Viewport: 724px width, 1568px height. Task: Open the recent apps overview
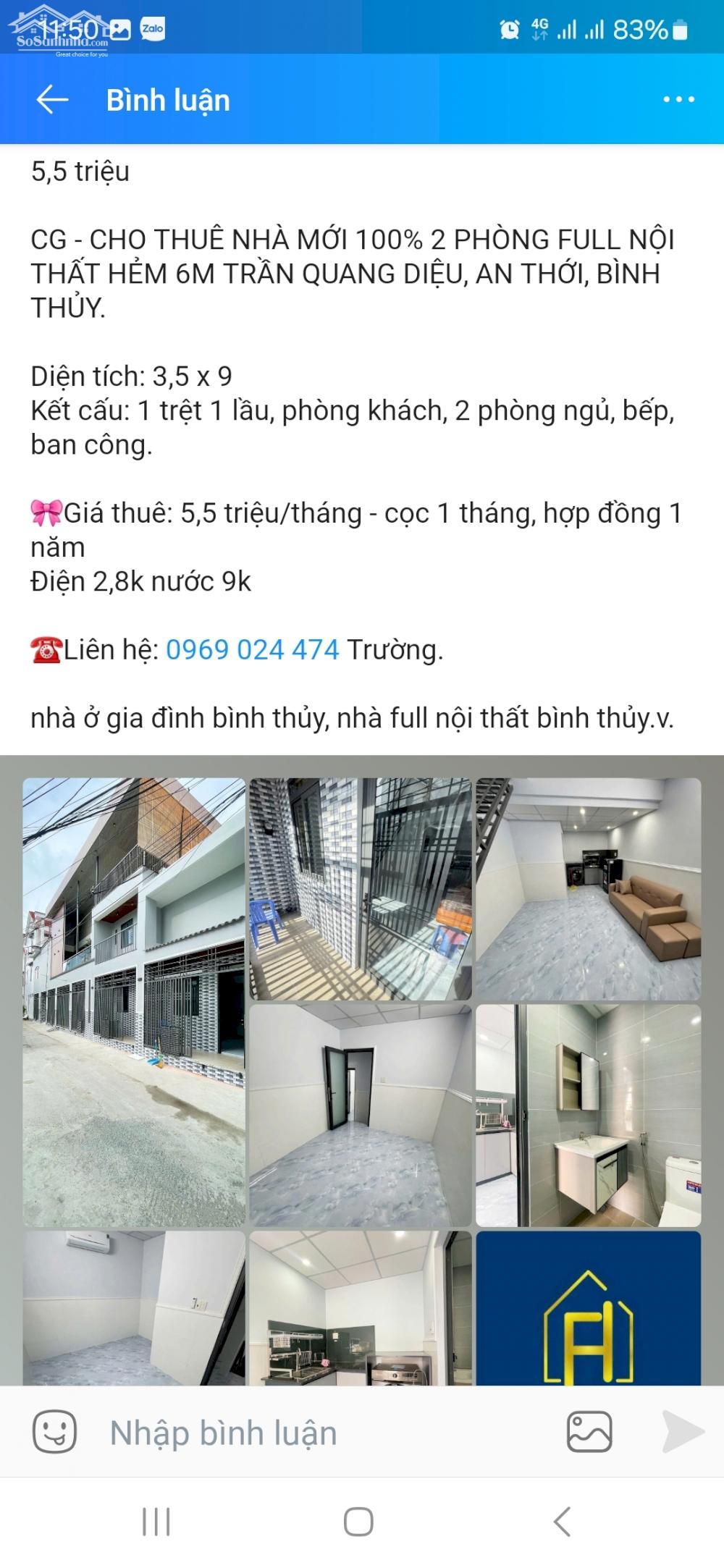tap(156, 1522)
